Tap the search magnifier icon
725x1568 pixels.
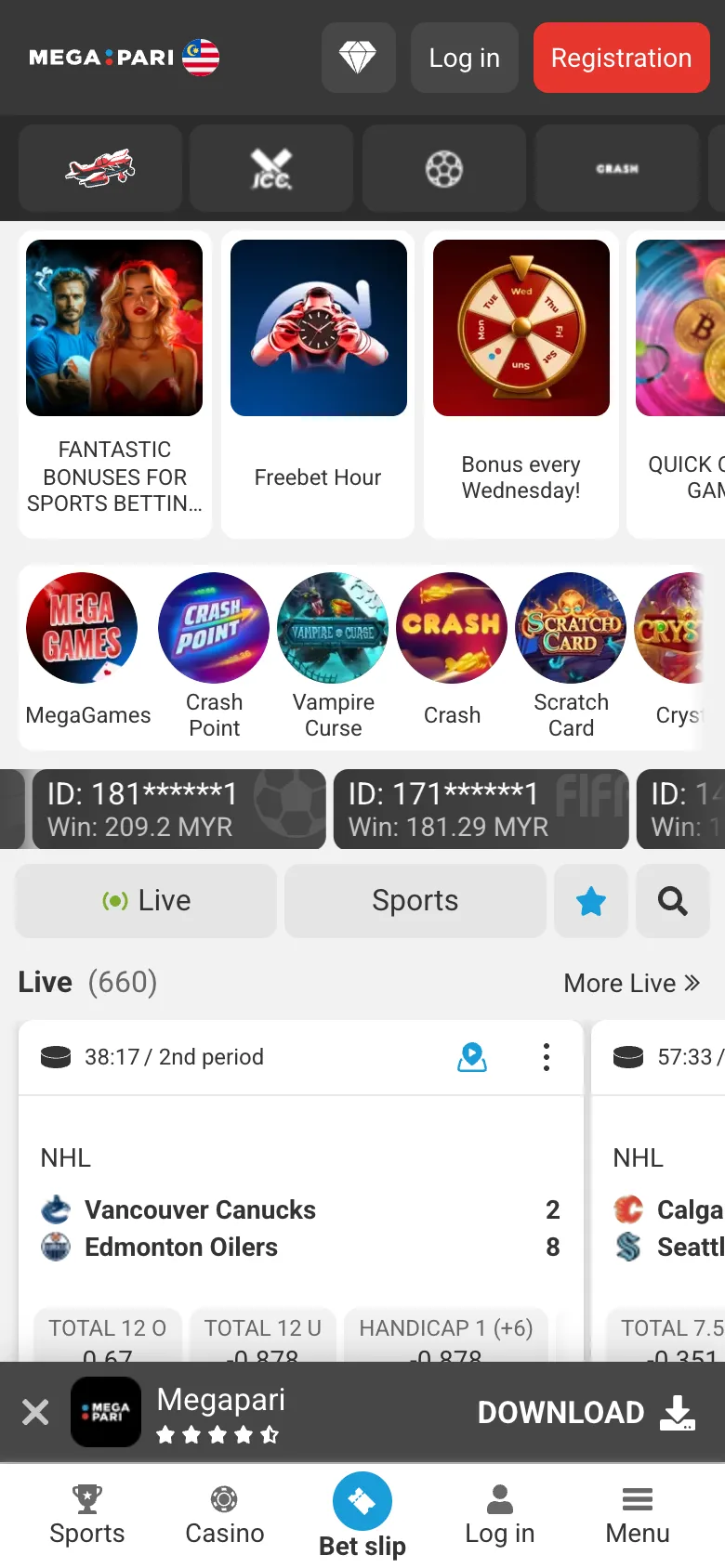click(x=673, y=900)
